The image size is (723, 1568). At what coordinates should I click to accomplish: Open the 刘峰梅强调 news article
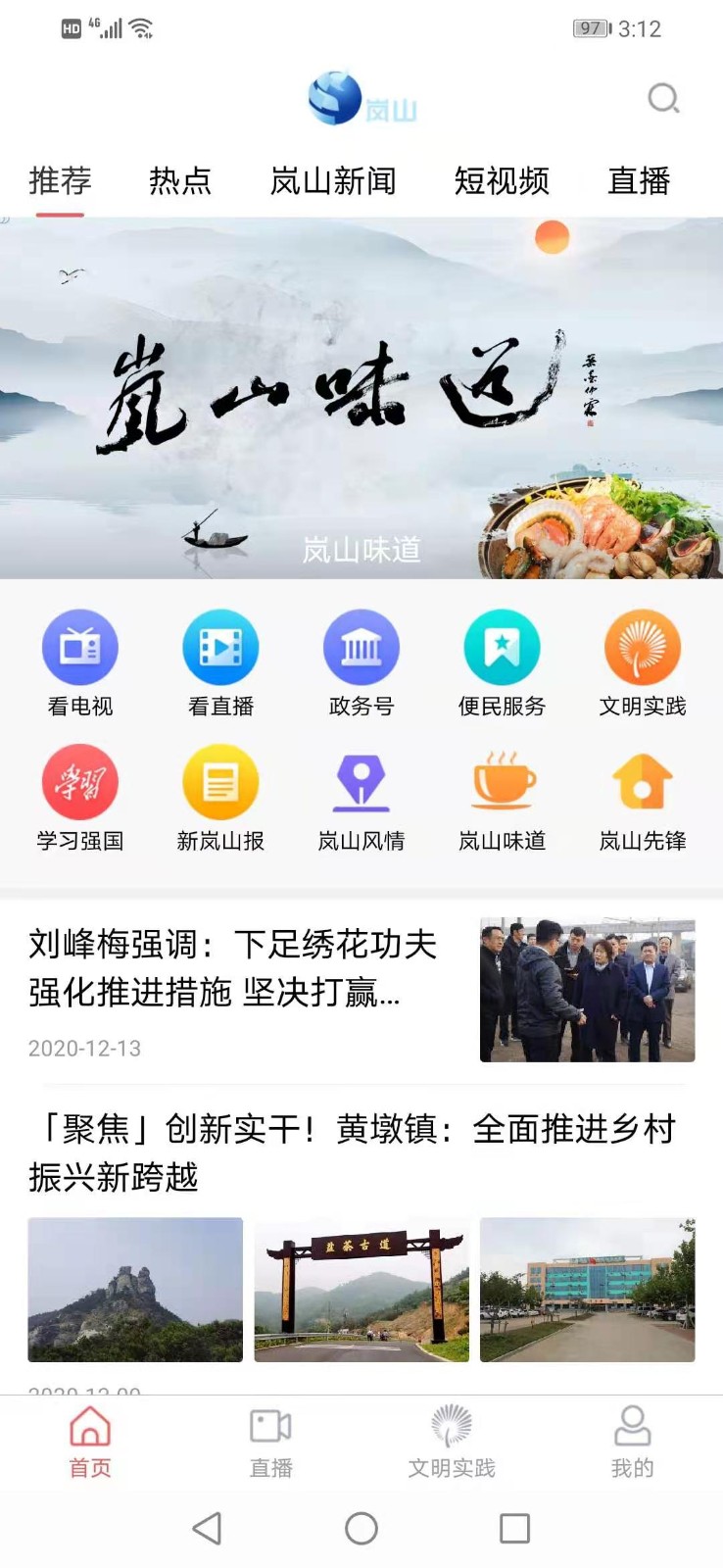pos(233,968)
